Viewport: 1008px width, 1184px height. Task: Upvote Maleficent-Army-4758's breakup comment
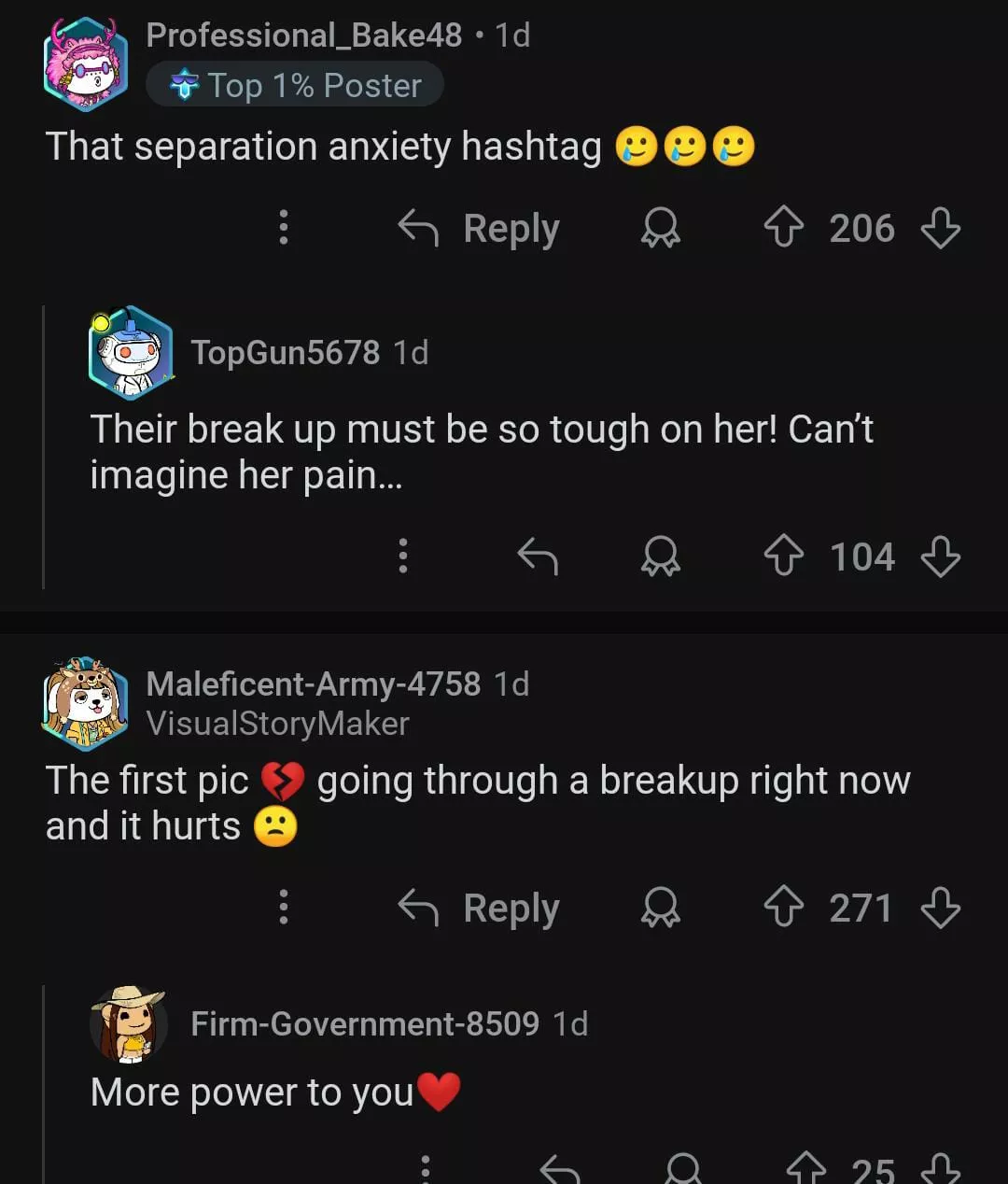tap(783, 908)
